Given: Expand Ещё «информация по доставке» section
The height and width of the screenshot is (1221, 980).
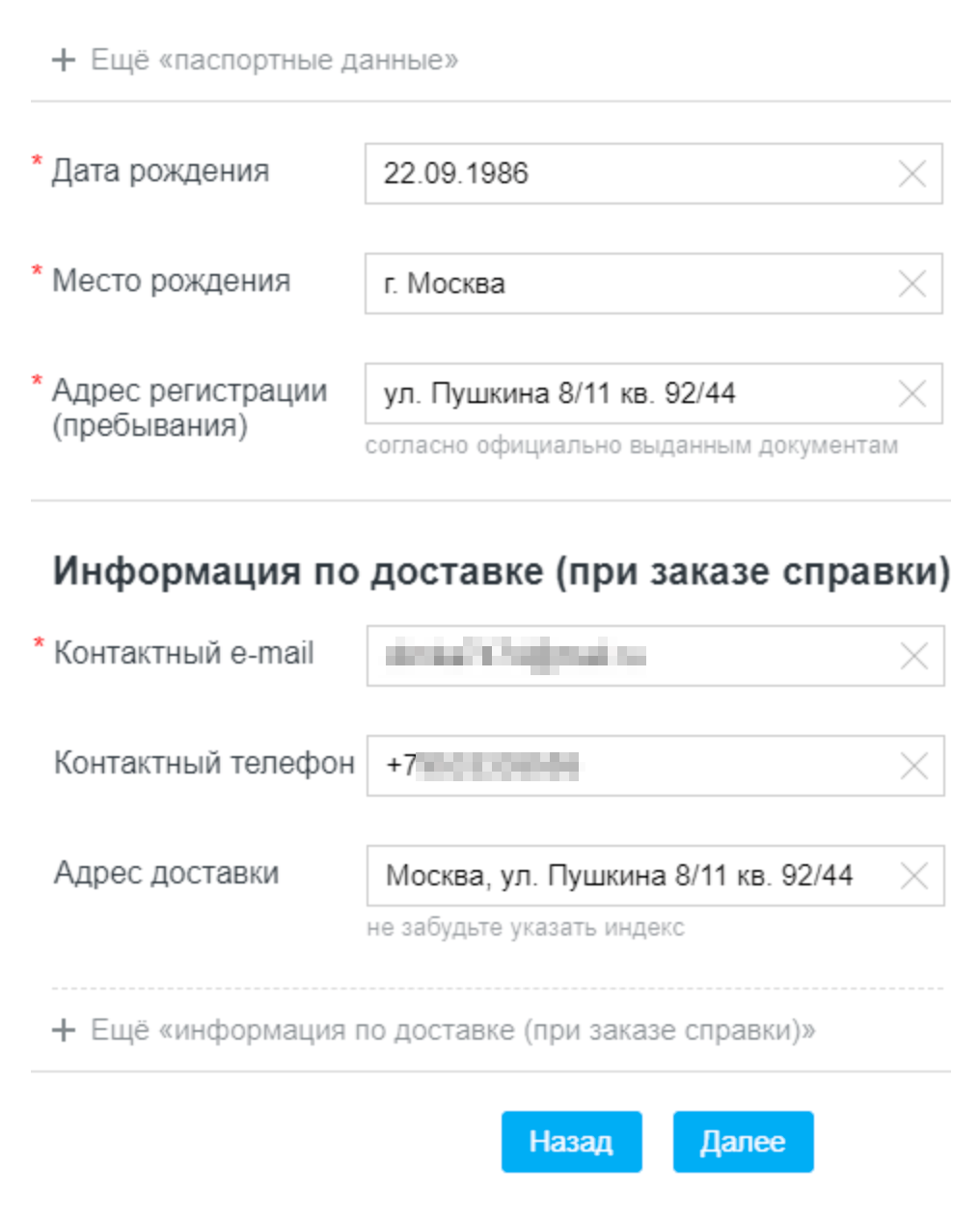Looking at the screenshot, I should point(434,1030).
